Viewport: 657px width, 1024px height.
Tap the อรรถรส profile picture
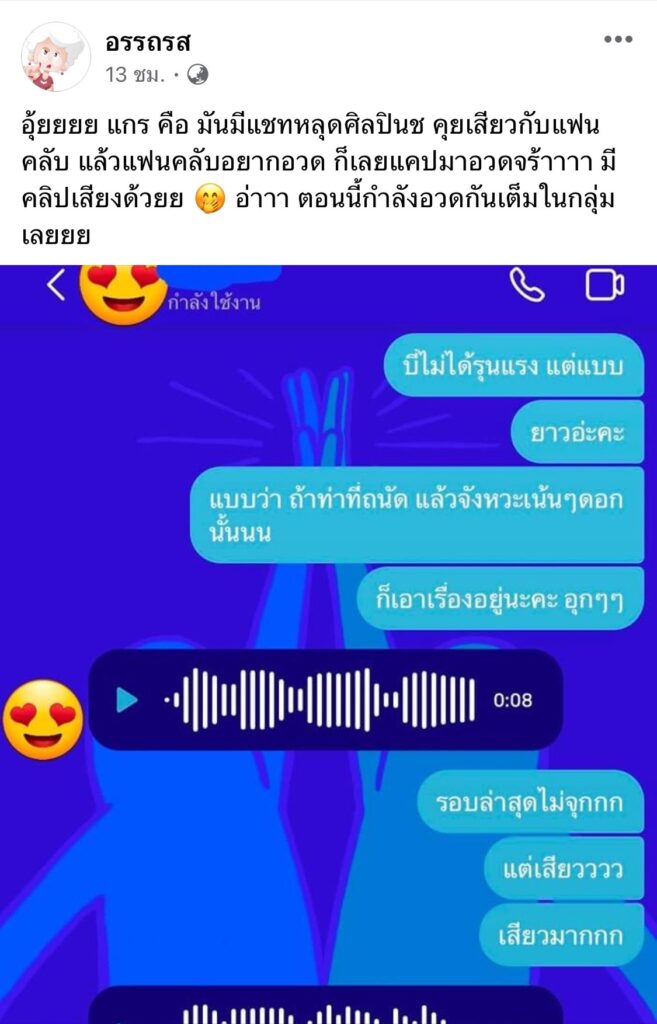click(56, 57)
